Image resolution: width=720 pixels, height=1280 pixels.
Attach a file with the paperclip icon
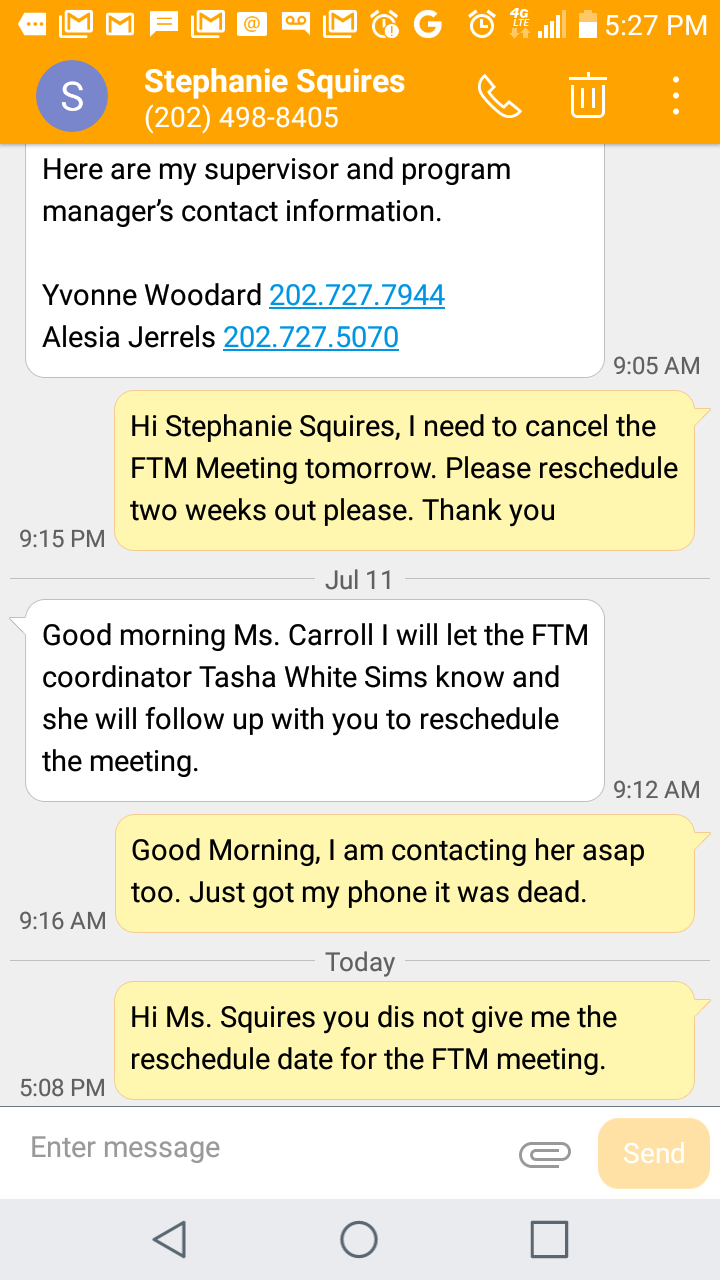(x=545, y=1154)
